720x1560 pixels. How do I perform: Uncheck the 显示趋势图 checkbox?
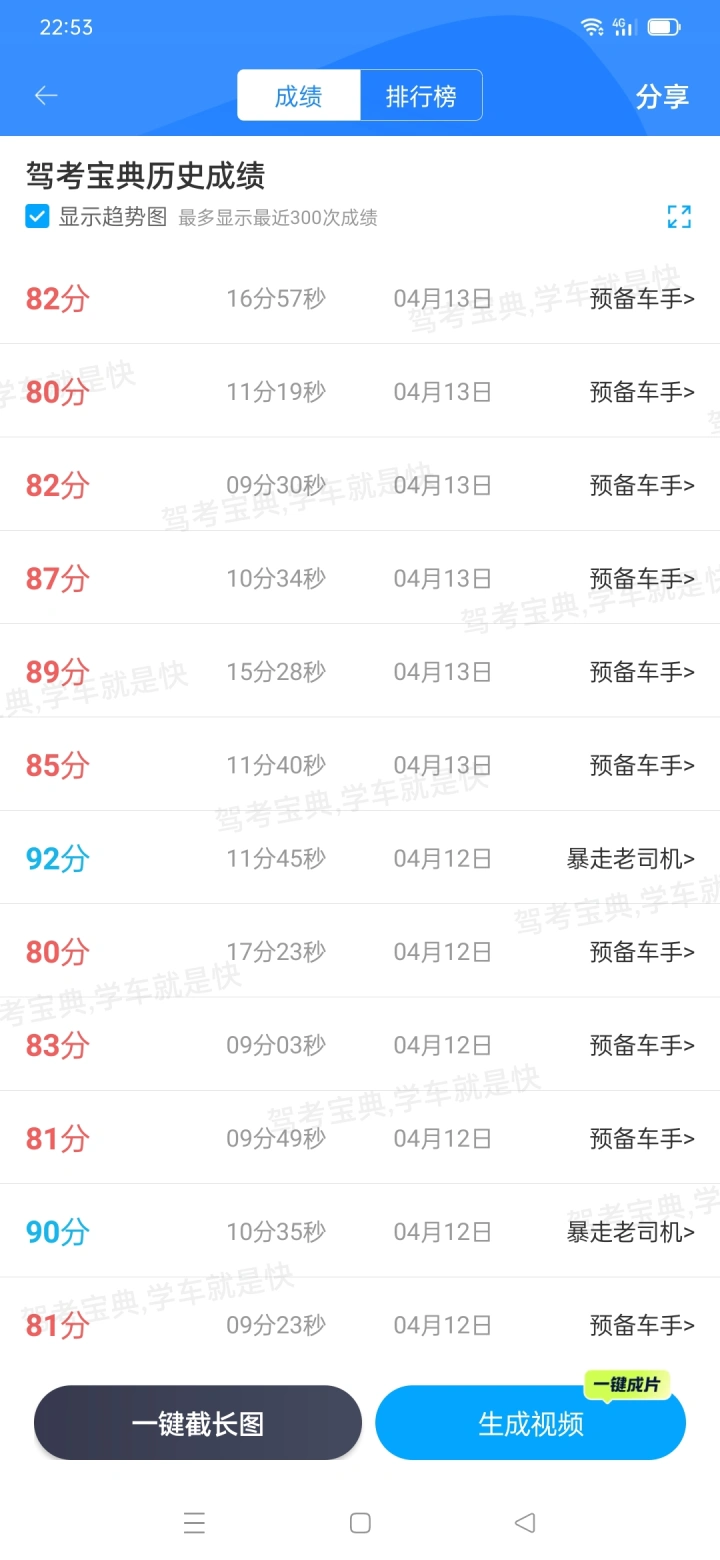[x=37, y=216]
